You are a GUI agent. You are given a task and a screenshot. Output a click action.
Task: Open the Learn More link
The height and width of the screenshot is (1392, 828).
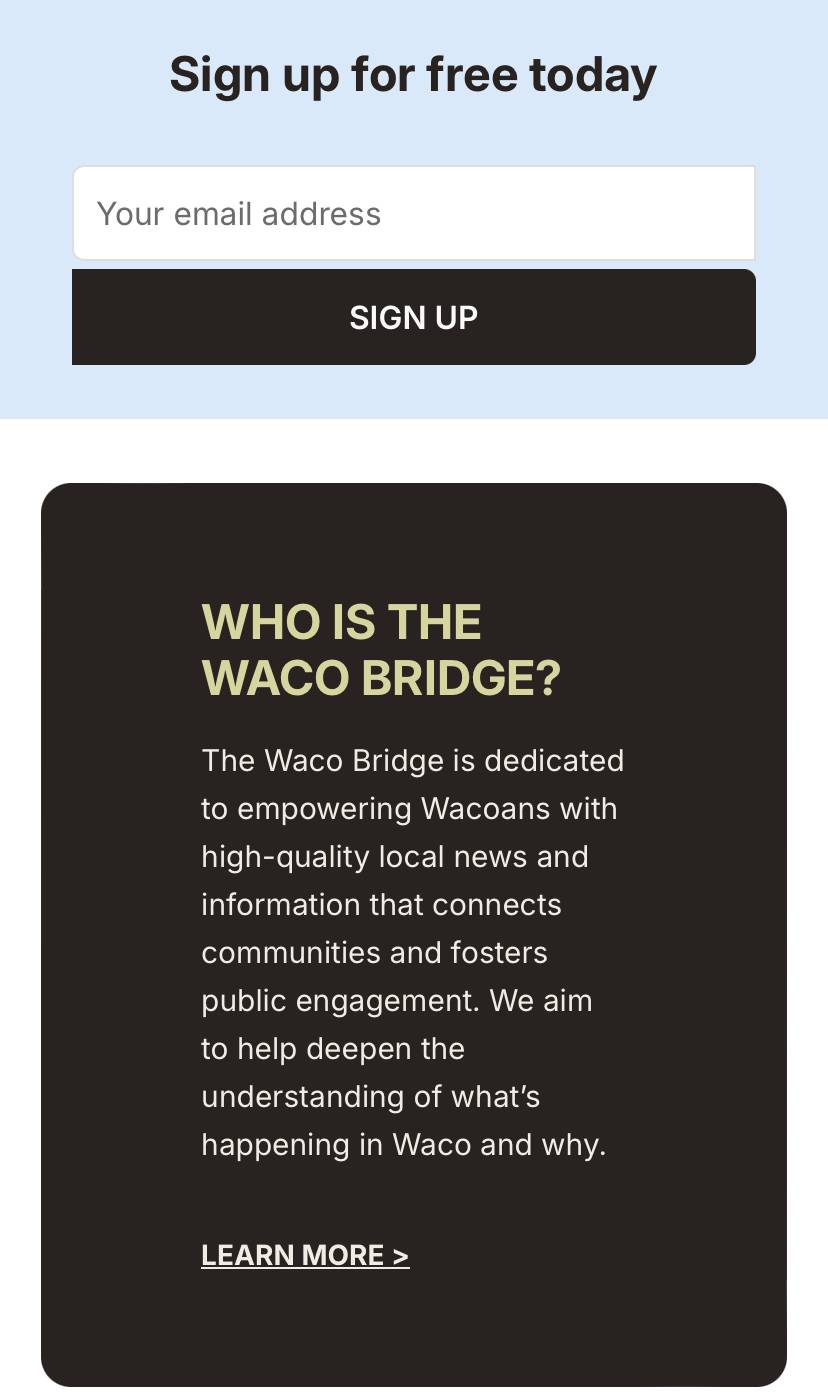(x=305, y=1255)
